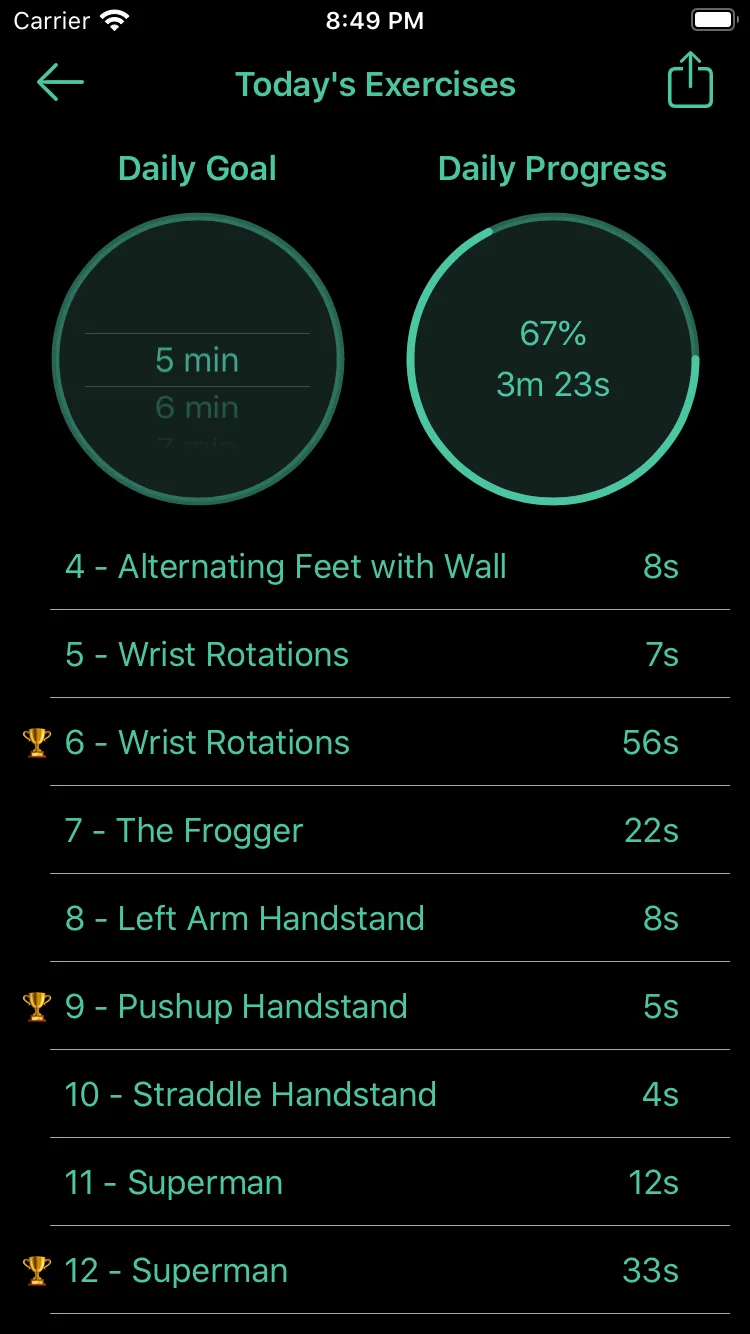Go back using the arrow
This screenshot has height=1334, width=750.
tap(60, 83)
